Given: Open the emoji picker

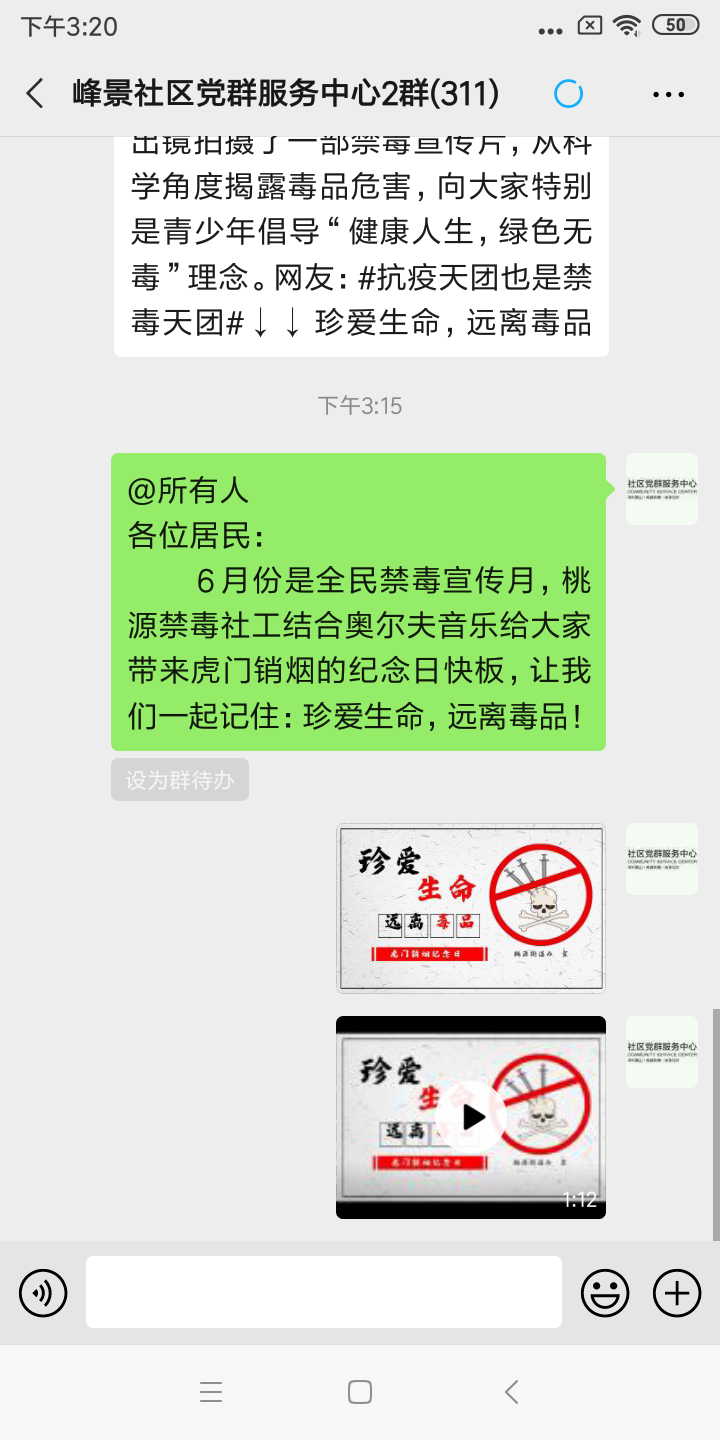Looking at the screenshot, I should pyautogui.click(x=605, y=1294).
